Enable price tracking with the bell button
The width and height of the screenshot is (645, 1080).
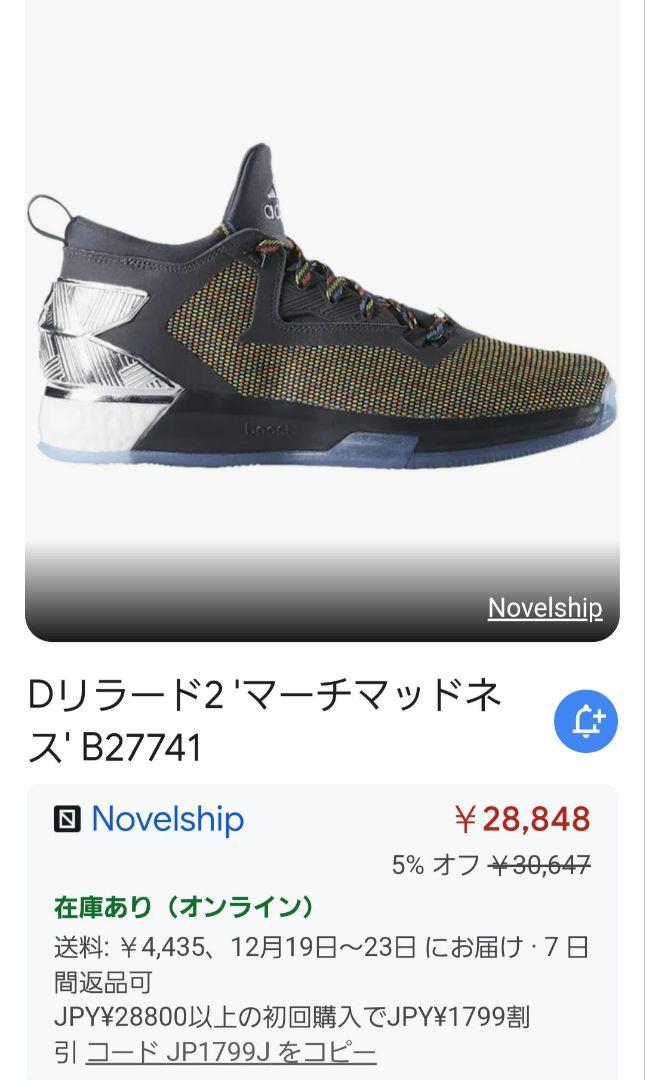click(x=586, y=721)
